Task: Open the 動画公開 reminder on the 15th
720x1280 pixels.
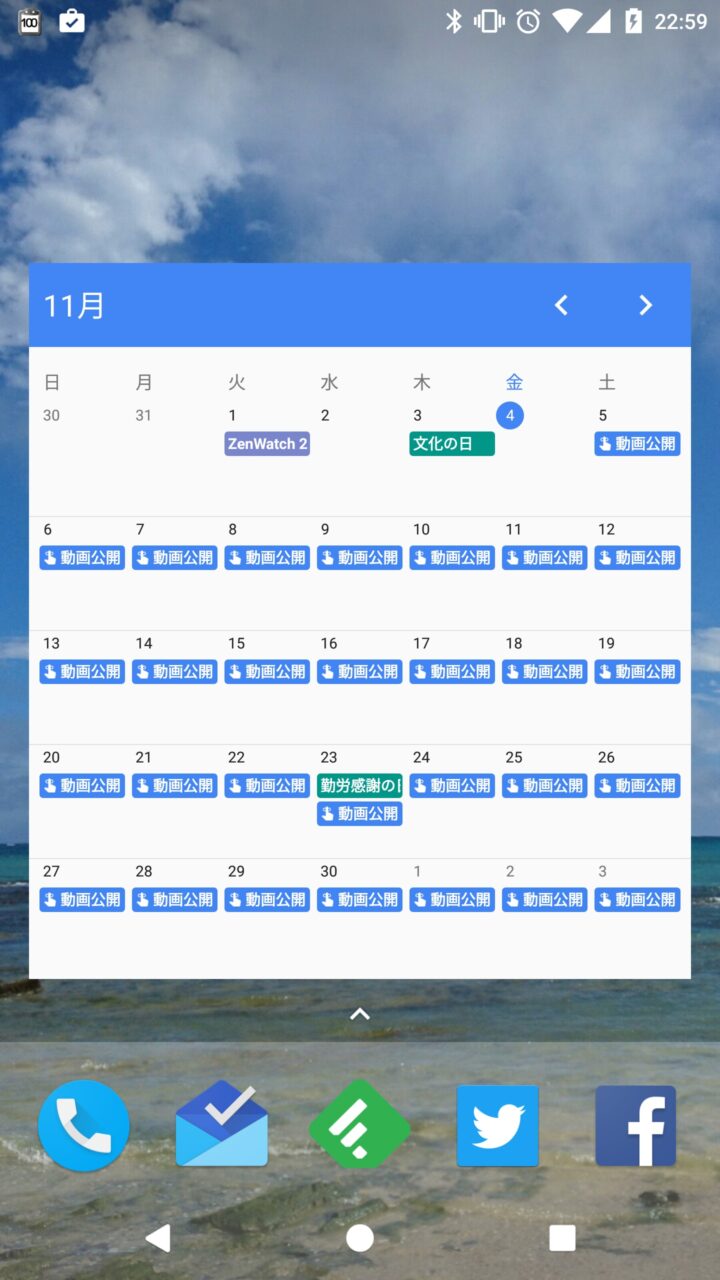Action: pos(267,672)
